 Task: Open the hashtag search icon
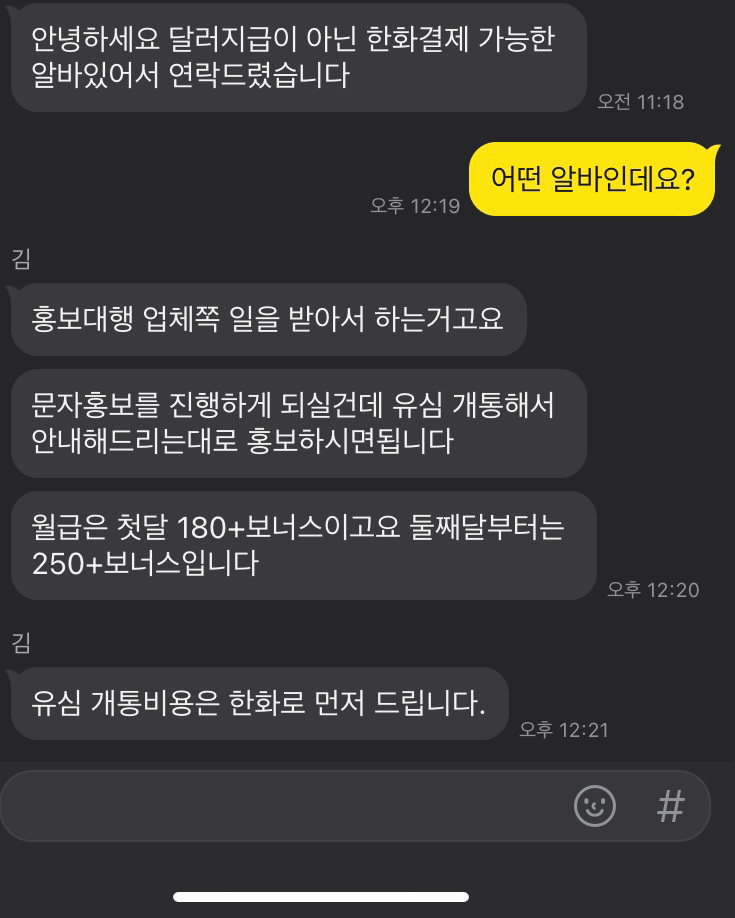tap(670, 806)
